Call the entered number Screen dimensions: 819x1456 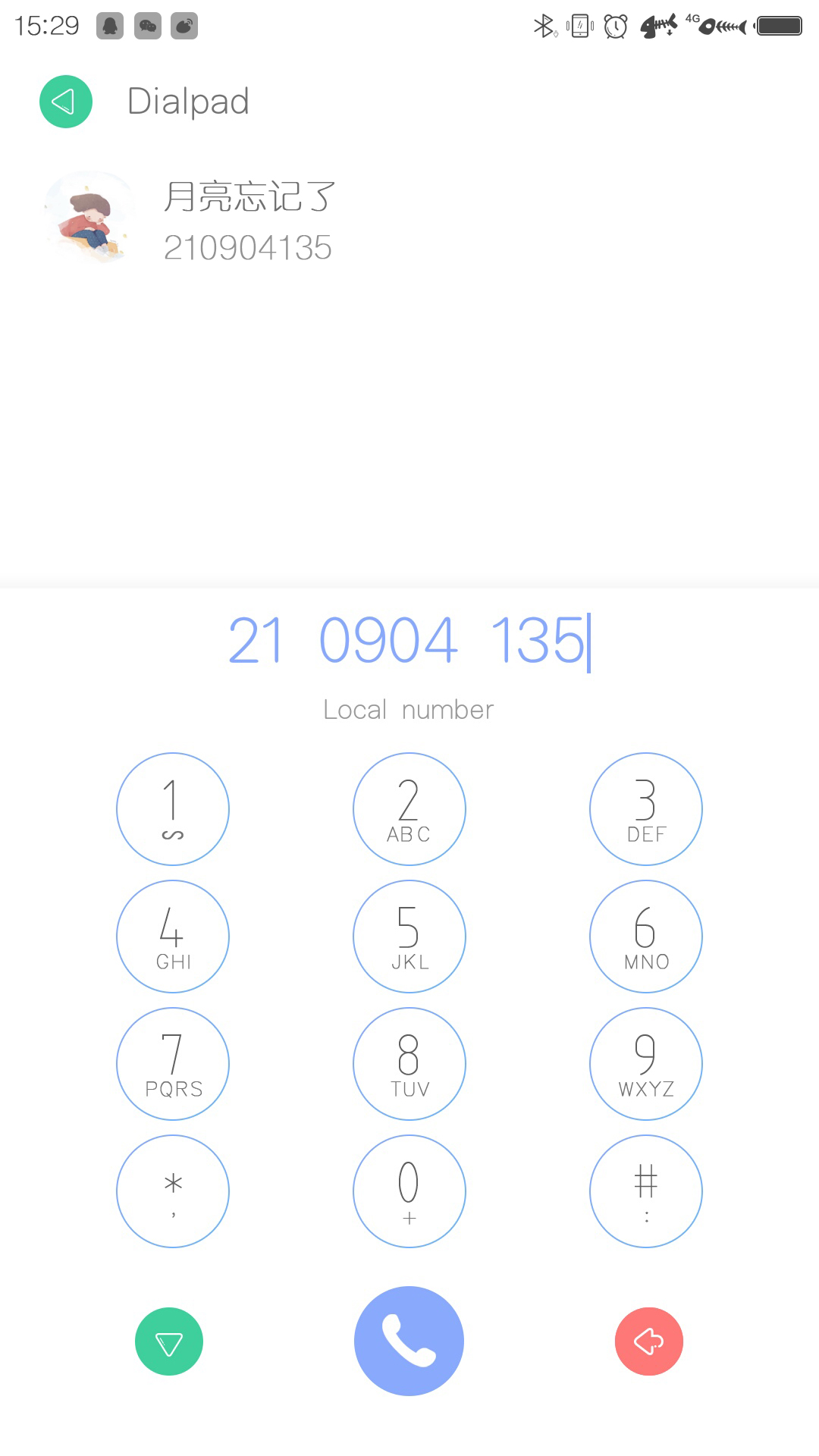click(409, 1341)
